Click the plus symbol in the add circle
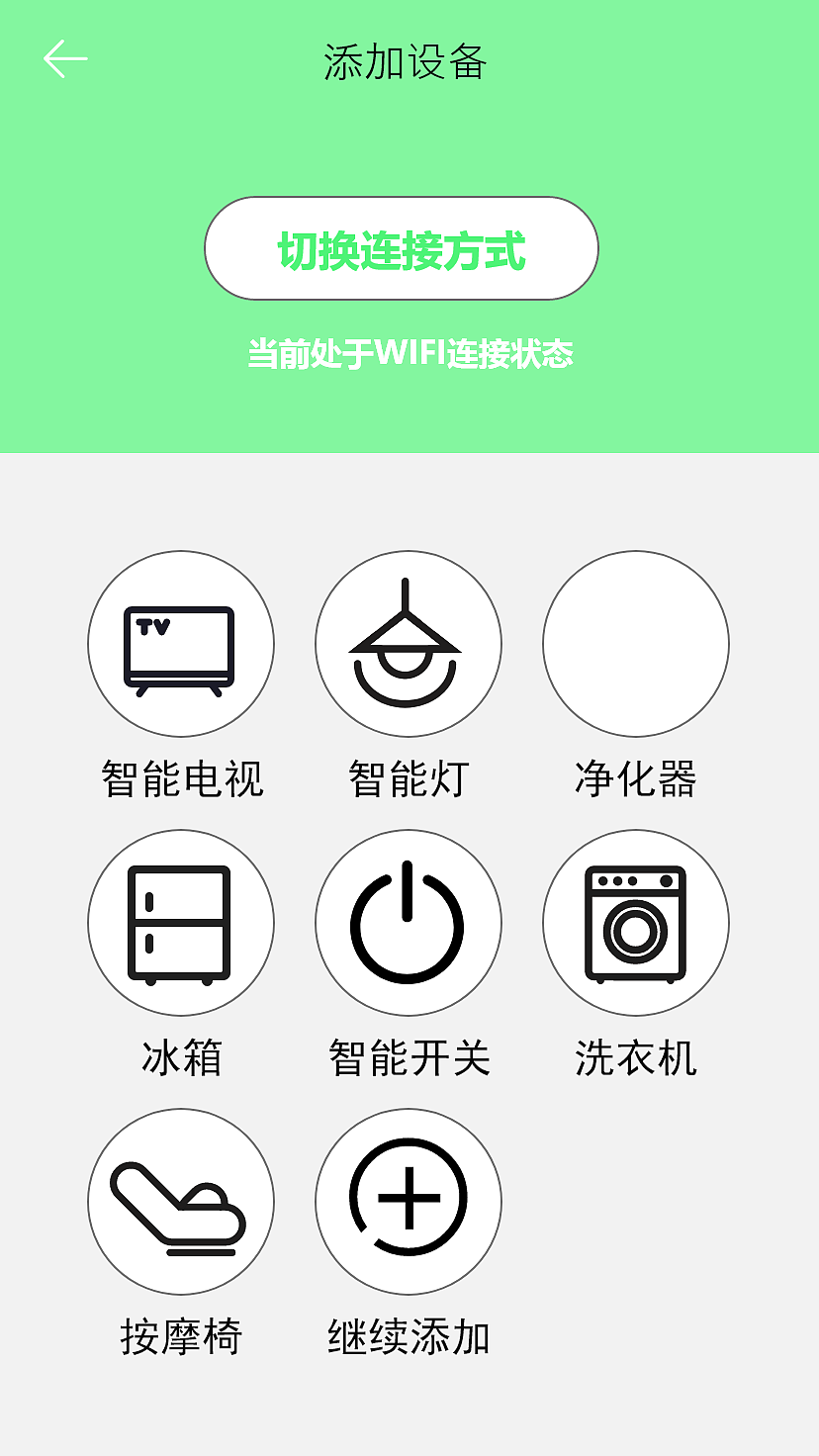This screenshot has width=819, height=1456. pyautogui.click(x=409, y=1197)
